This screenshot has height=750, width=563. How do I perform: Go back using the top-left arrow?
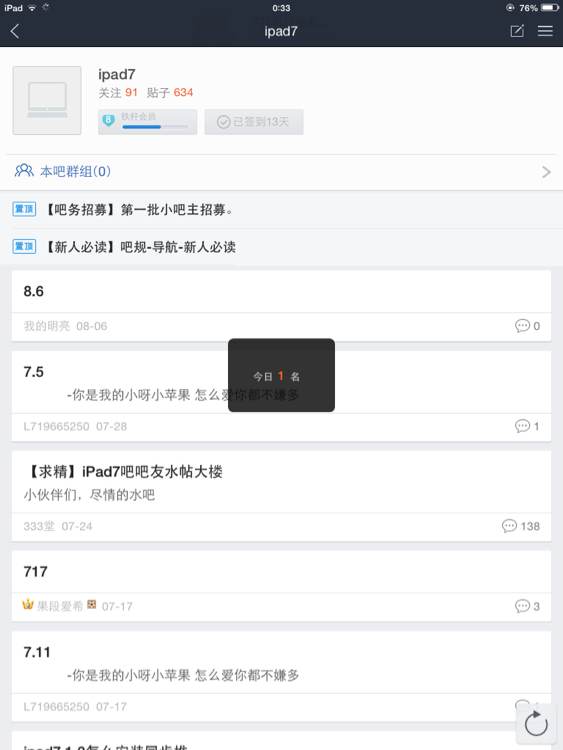[15, 32]
